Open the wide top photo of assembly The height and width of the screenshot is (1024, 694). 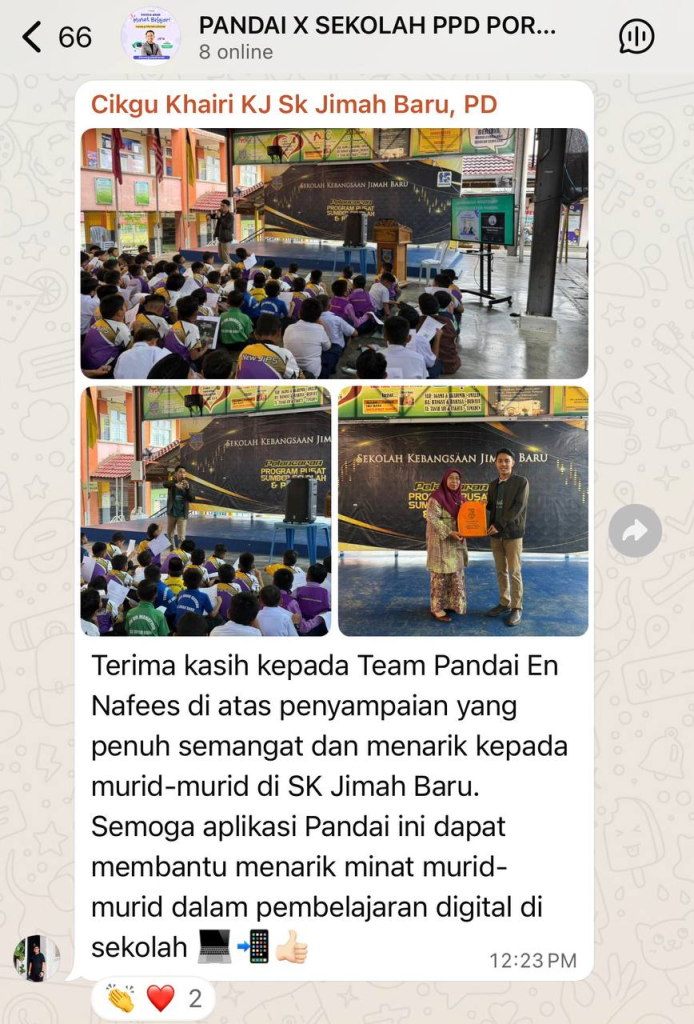[x=334, y=253]
